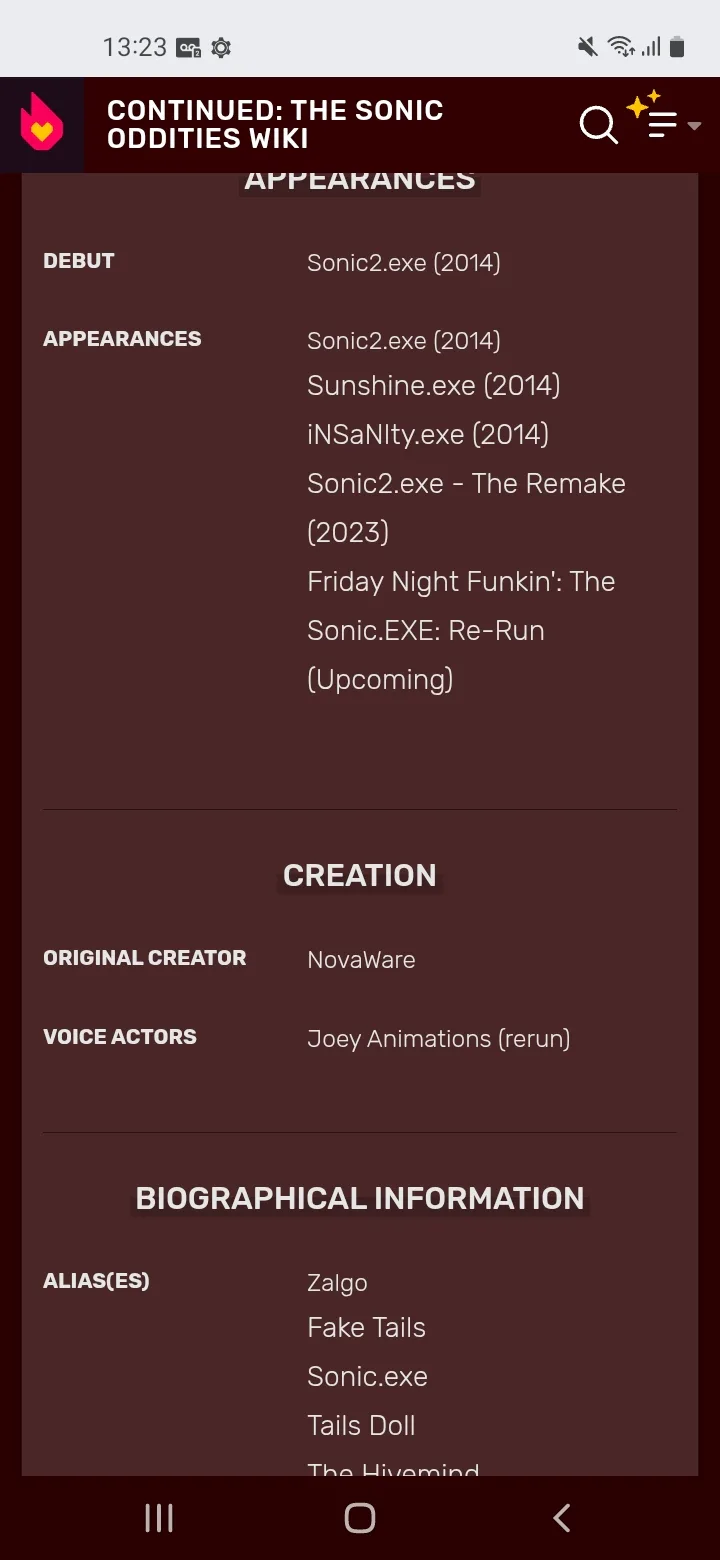The width and height of the screenshot is (720, 1560).
Task: Open the Fandom home logo
Action: point(41,124)
